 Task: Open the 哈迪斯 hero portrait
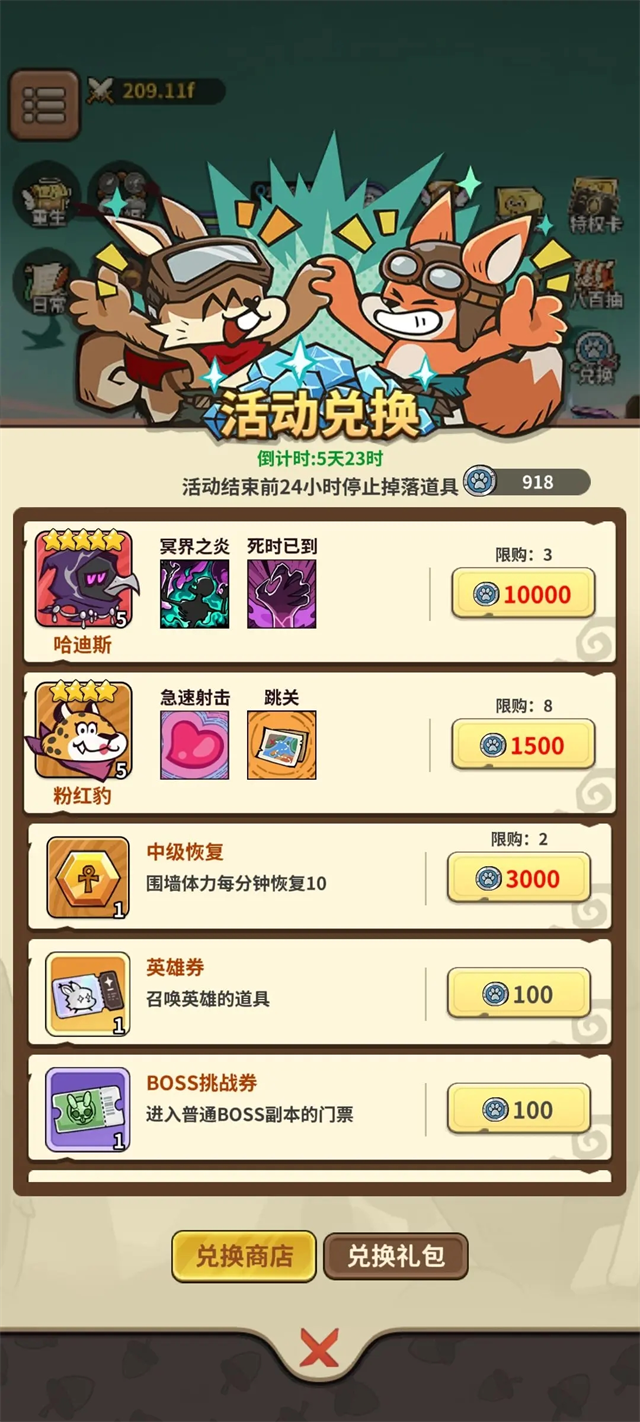[x=84, y=580]
